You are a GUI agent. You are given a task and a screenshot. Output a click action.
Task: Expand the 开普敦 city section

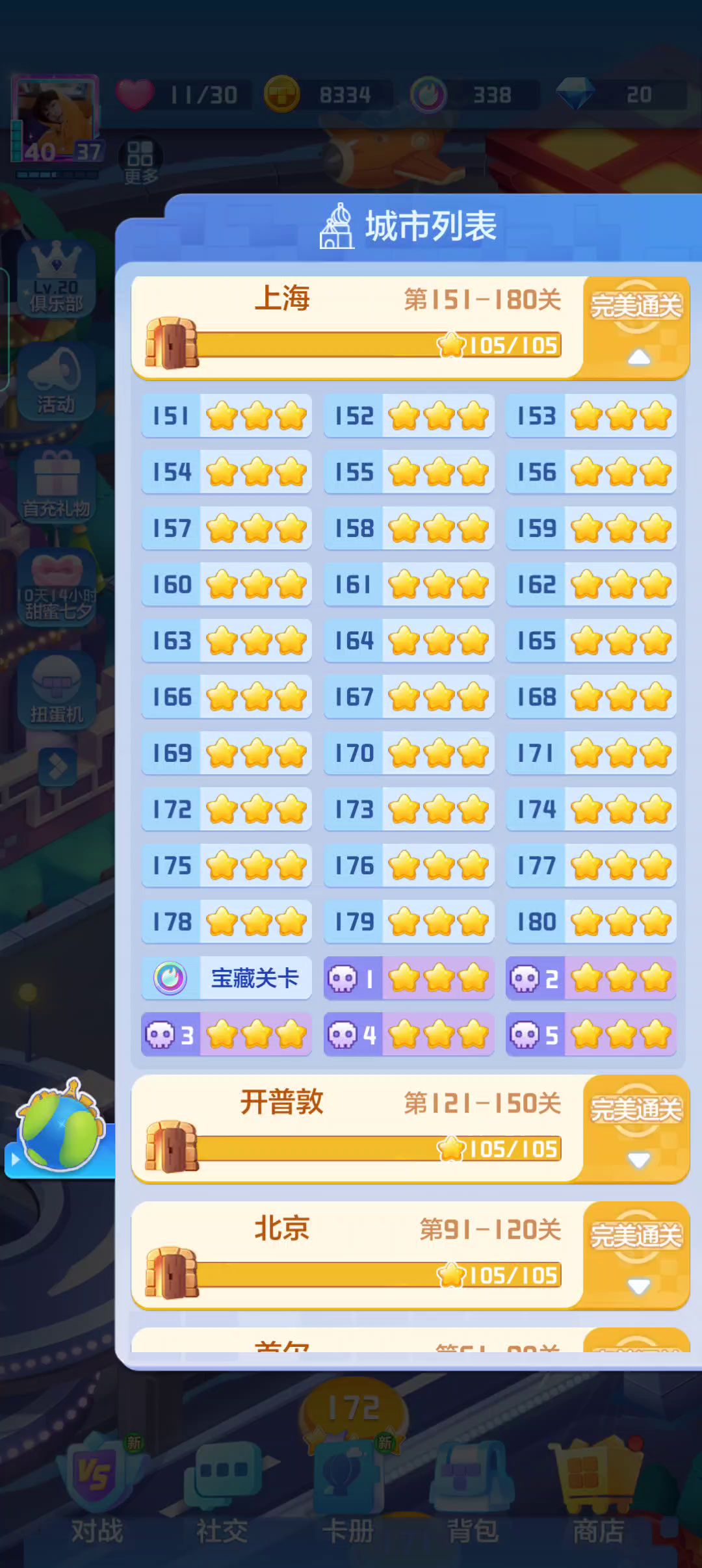pyautogui.click(x=638, y=1159)
